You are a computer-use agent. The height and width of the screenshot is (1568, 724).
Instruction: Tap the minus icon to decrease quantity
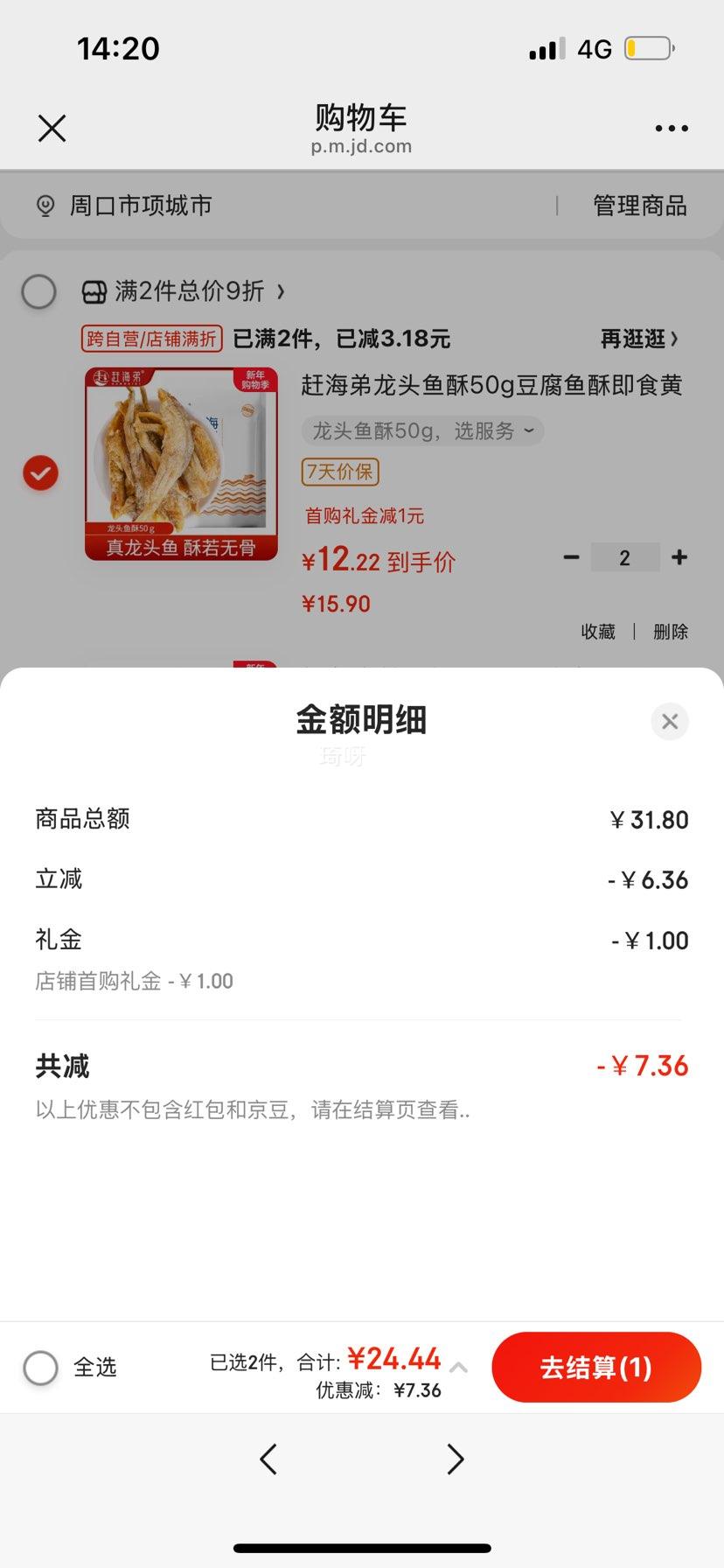click(572, 557)
